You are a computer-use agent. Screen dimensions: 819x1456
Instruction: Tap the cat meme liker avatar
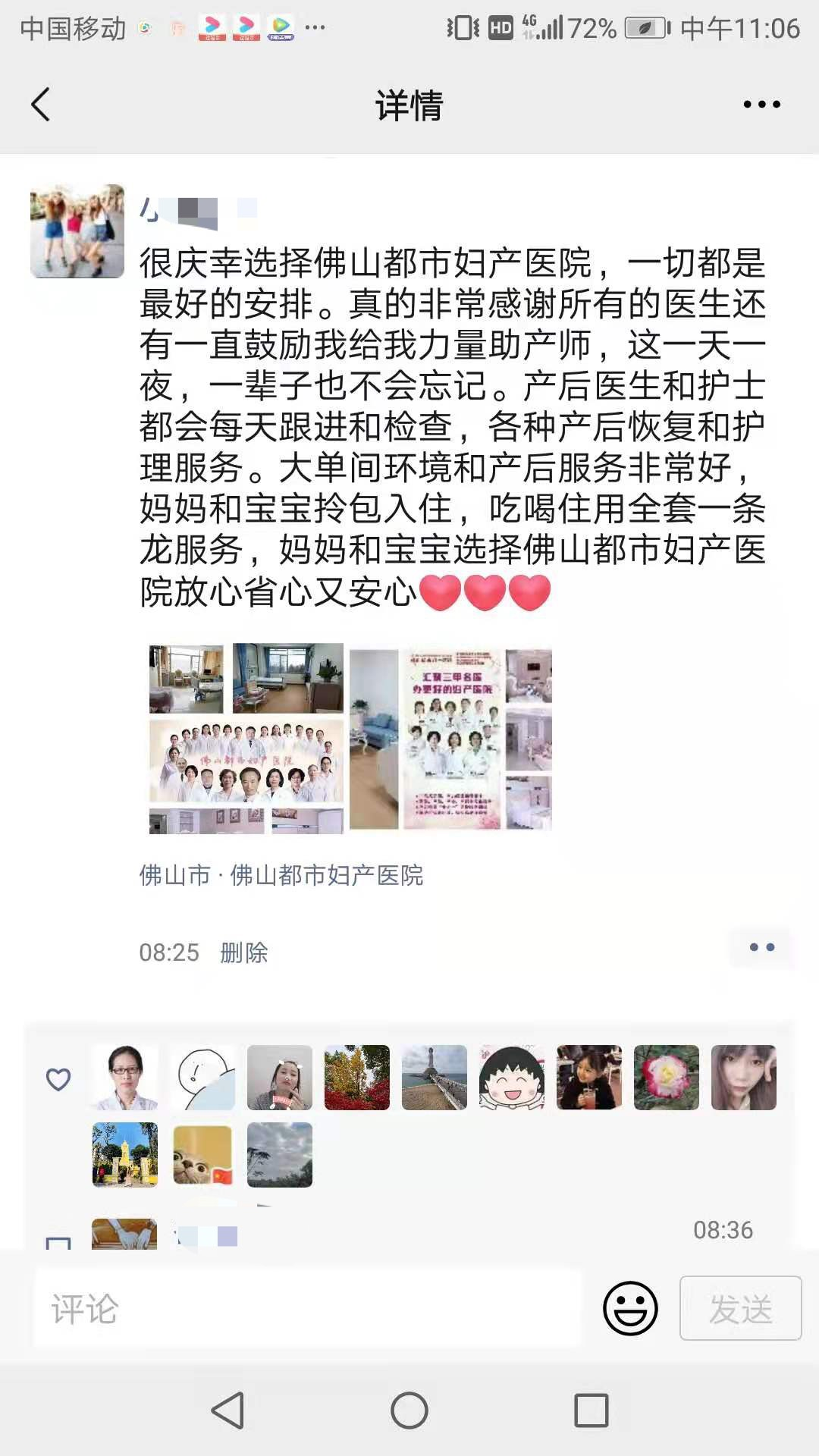201,1155
